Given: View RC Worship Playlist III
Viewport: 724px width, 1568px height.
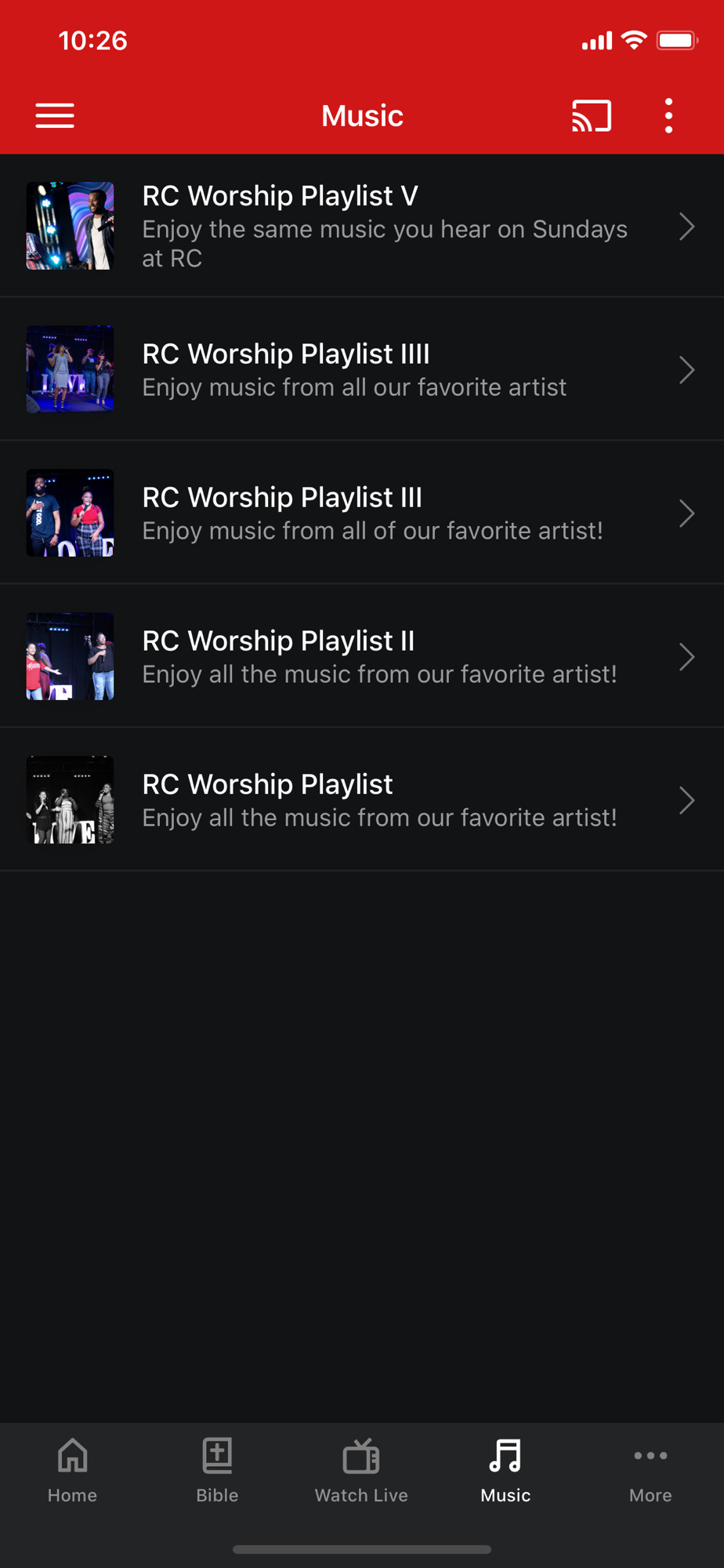Looking at the screenshot, I should click(x=360, y=513).
